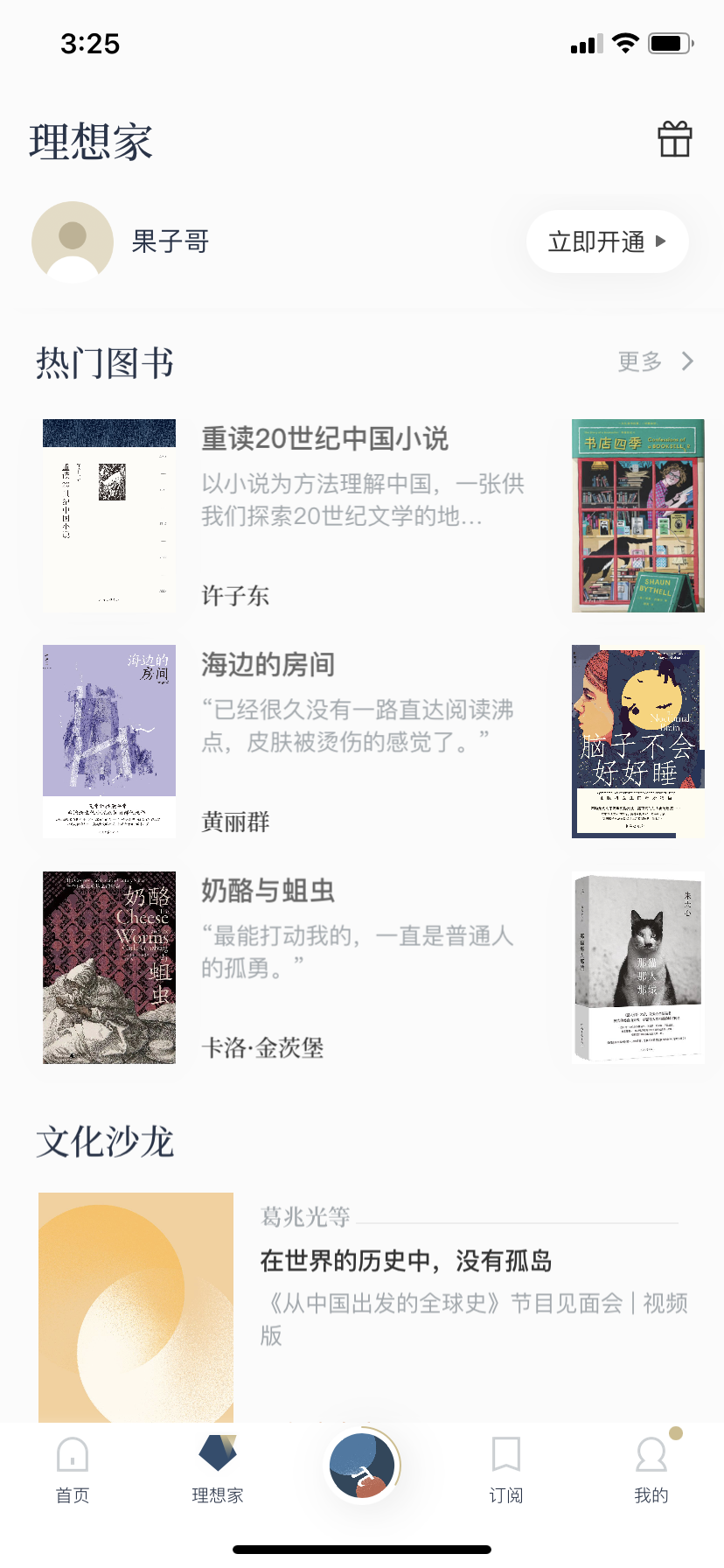Open the book 重读20世纪中国小说
Viewport: 724px width, 1568px height.
(324, 438)
